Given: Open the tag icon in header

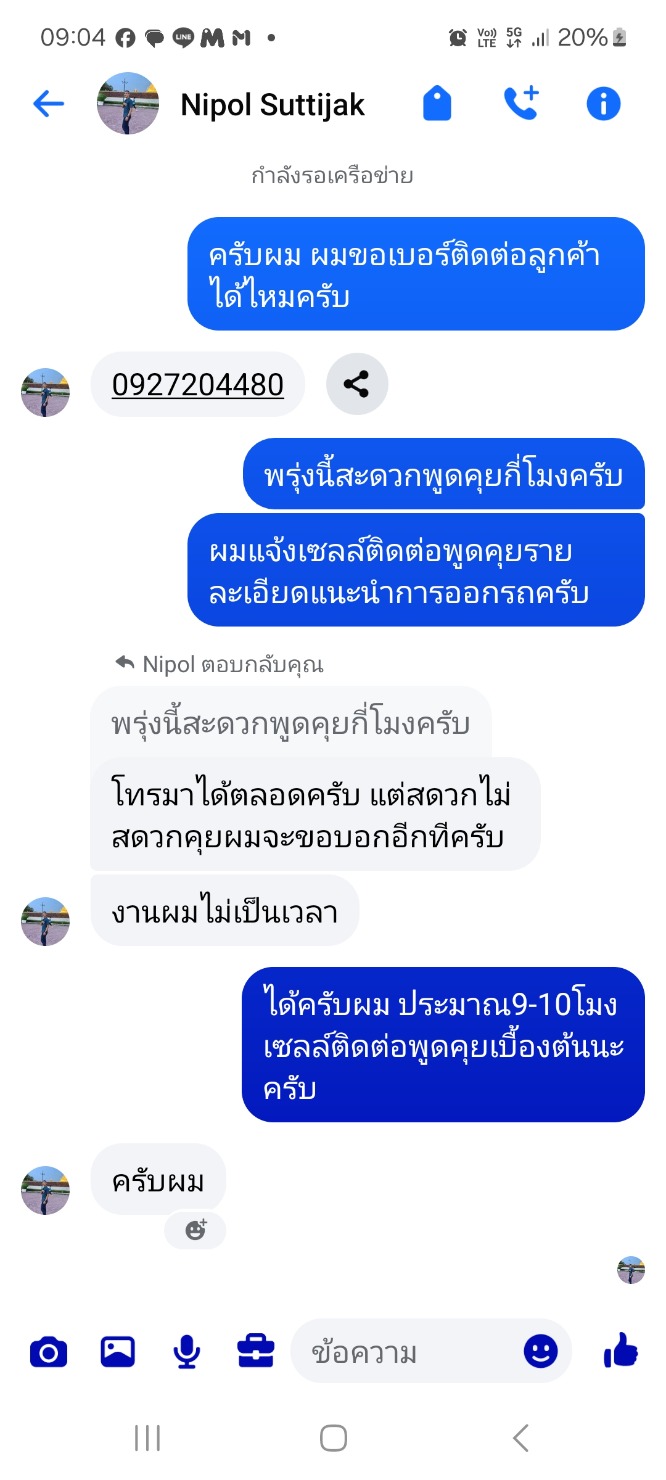Looking at the screenshot, I should coord(437,103).
